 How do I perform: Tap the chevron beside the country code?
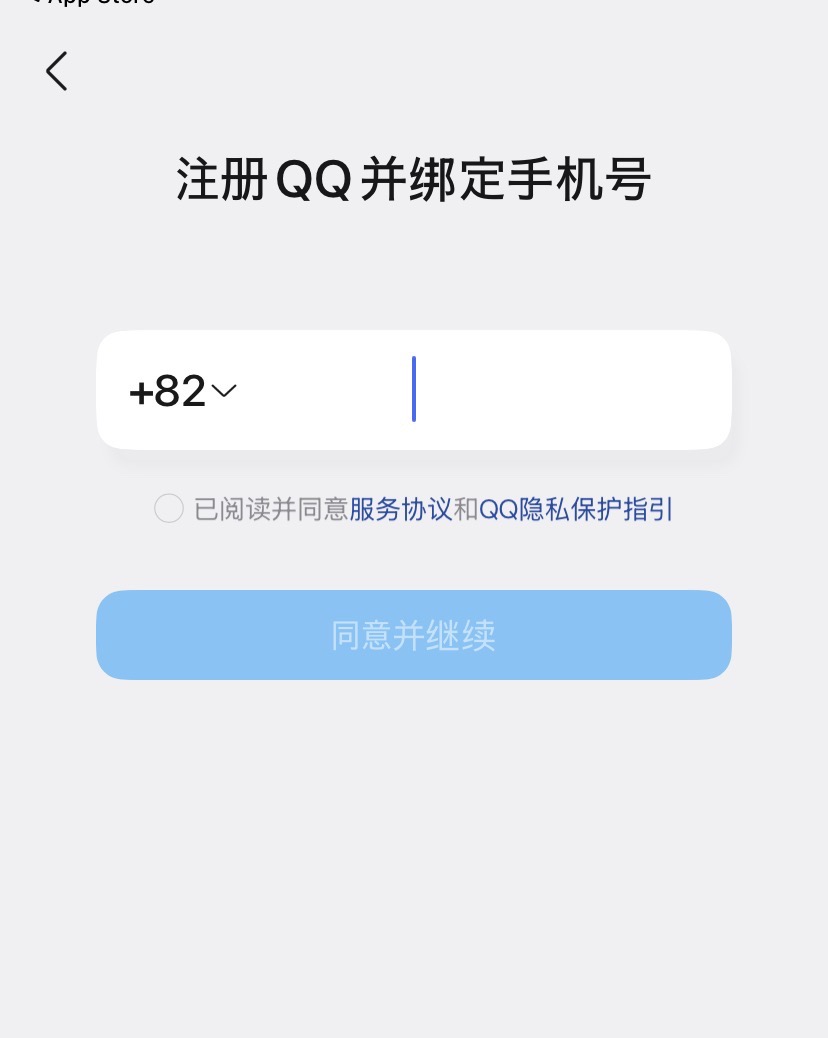point(222,391)
